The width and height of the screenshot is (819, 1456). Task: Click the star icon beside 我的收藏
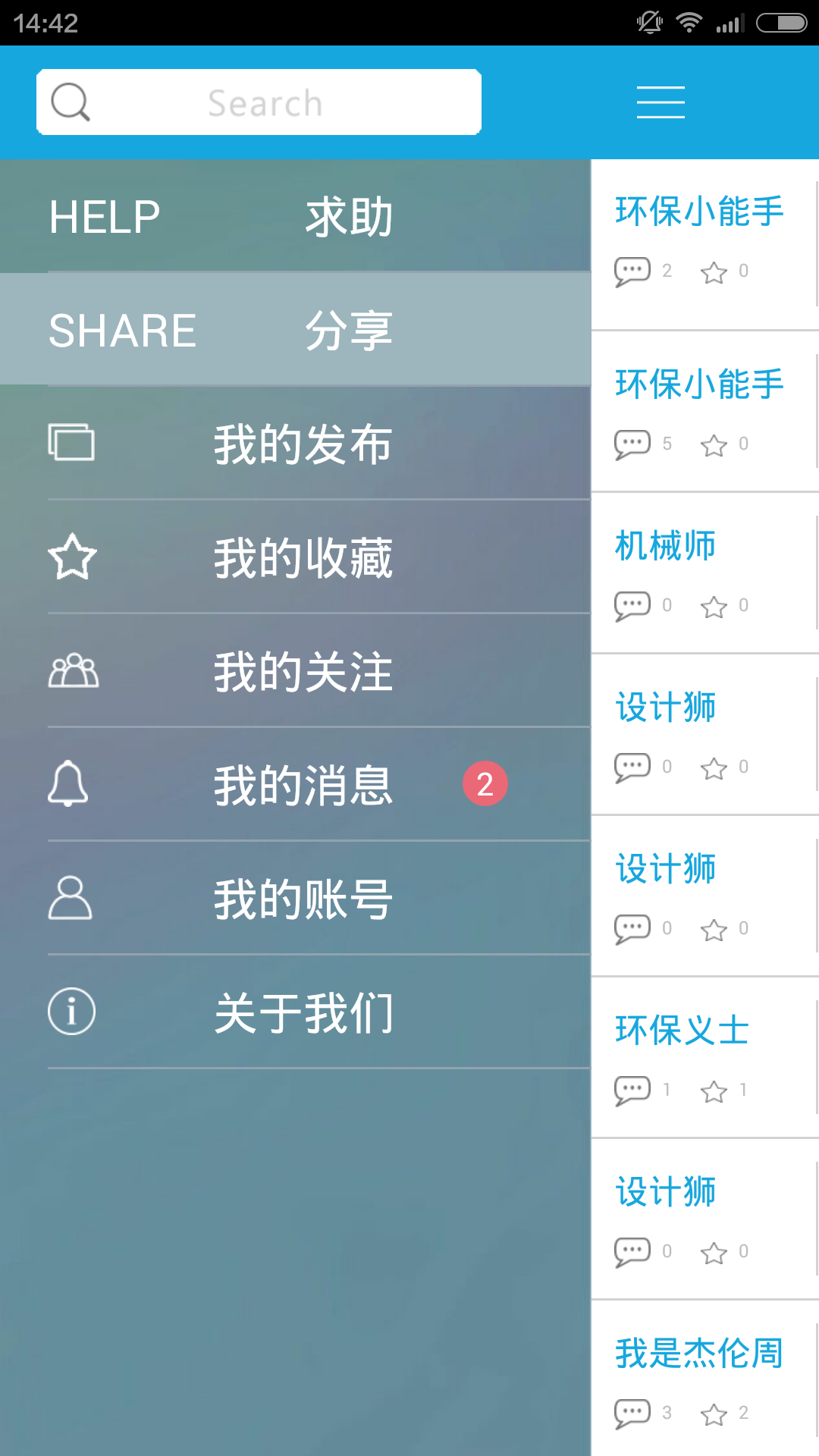[x=72, y=559]
